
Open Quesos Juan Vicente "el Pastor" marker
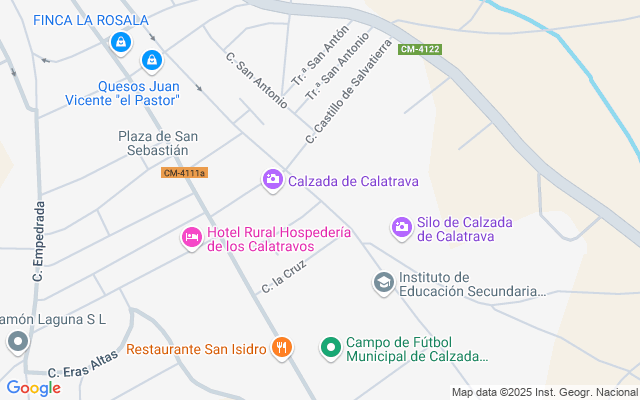tap(151, 61)
